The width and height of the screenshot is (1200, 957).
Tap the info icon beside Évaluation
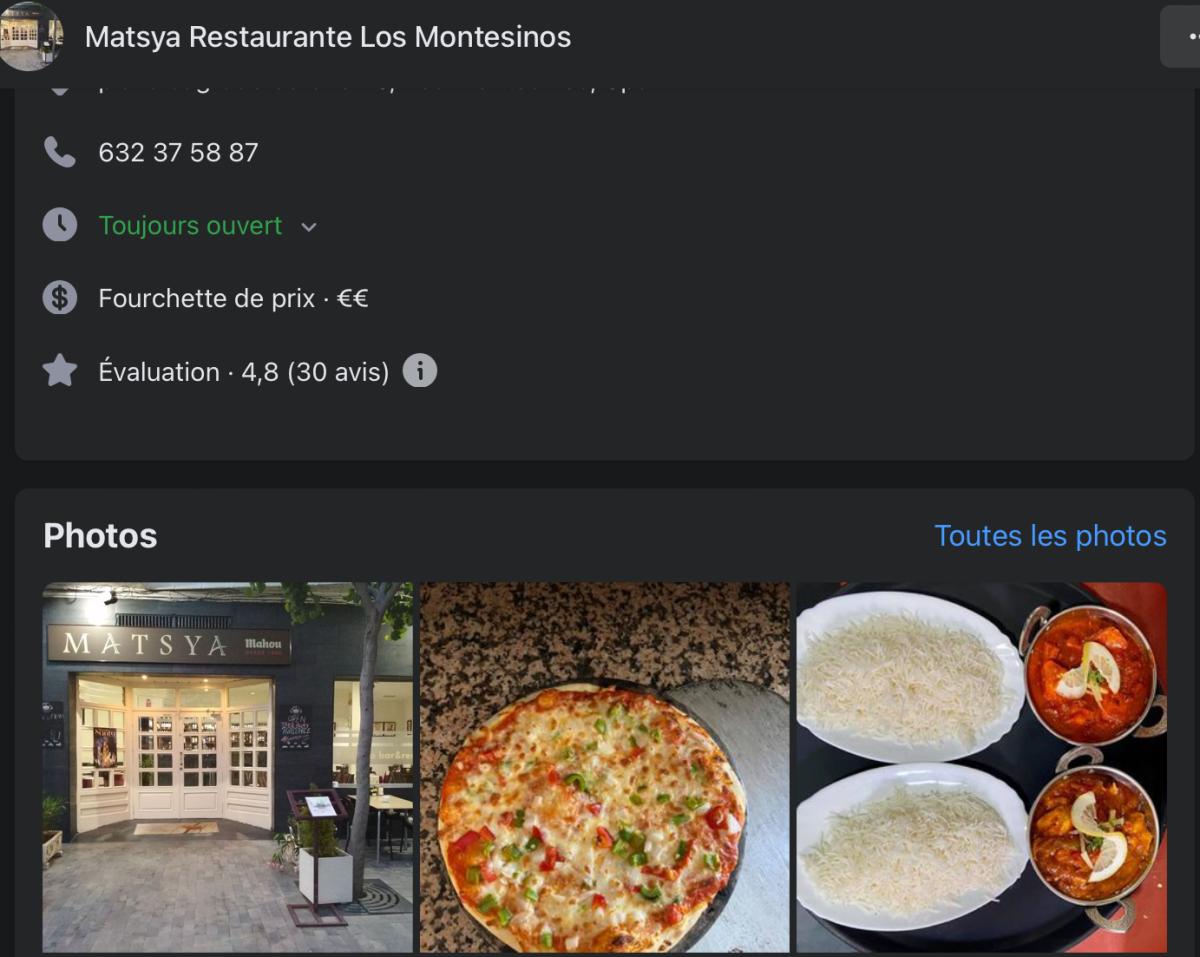coord(420,371)
